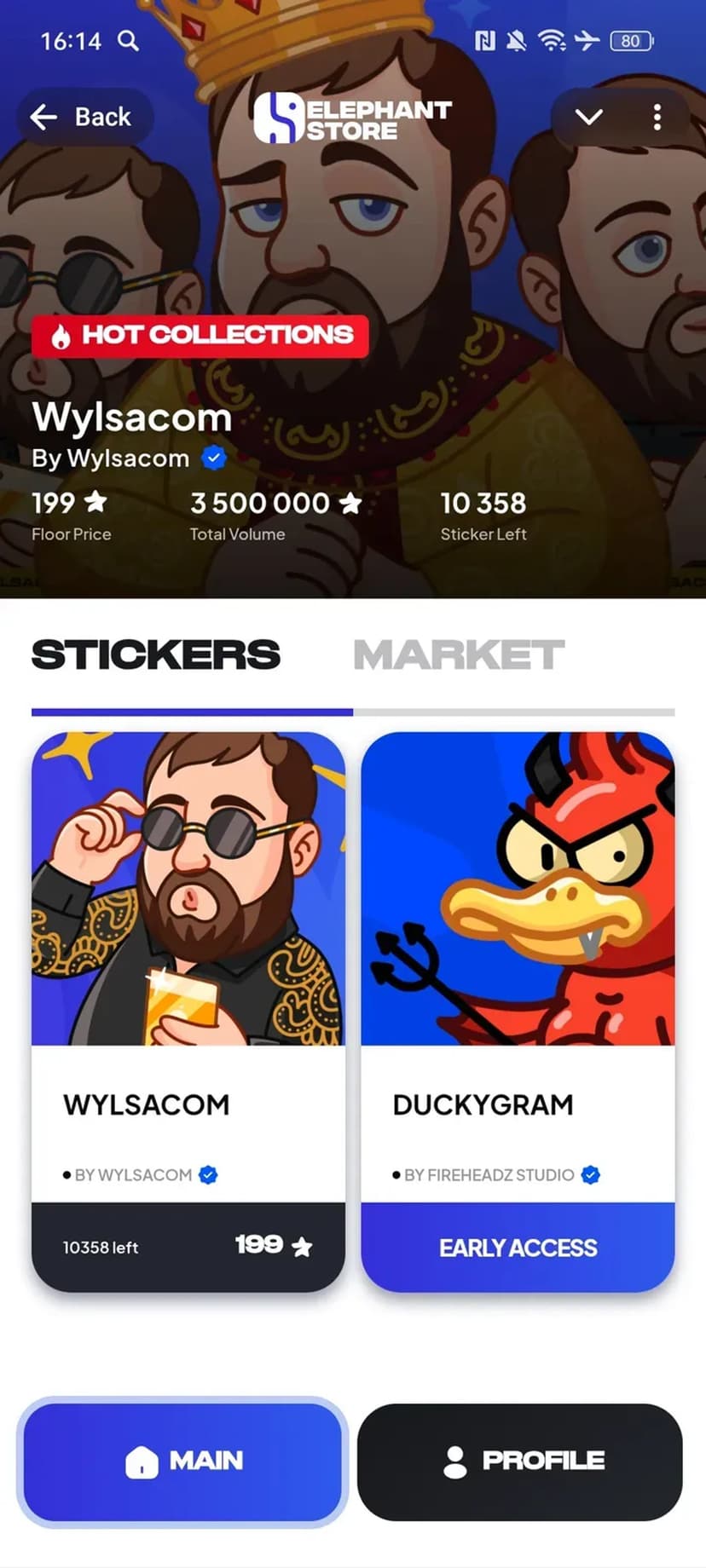
Task: Open the three-dot overflow menu
Action: pyautogui.click(x=657, y=117)
